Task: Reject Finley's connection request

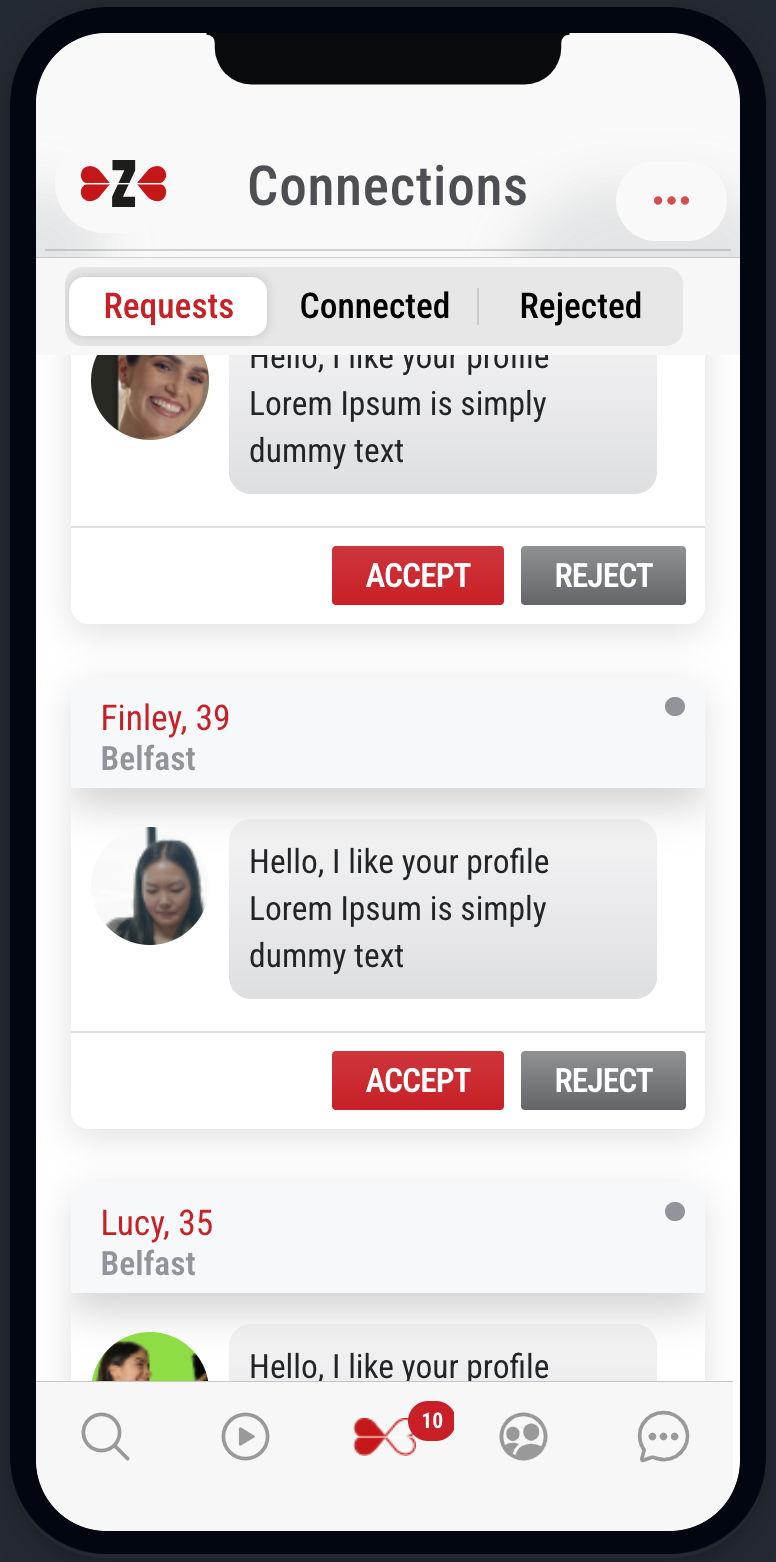Action: pos(603,1080)
